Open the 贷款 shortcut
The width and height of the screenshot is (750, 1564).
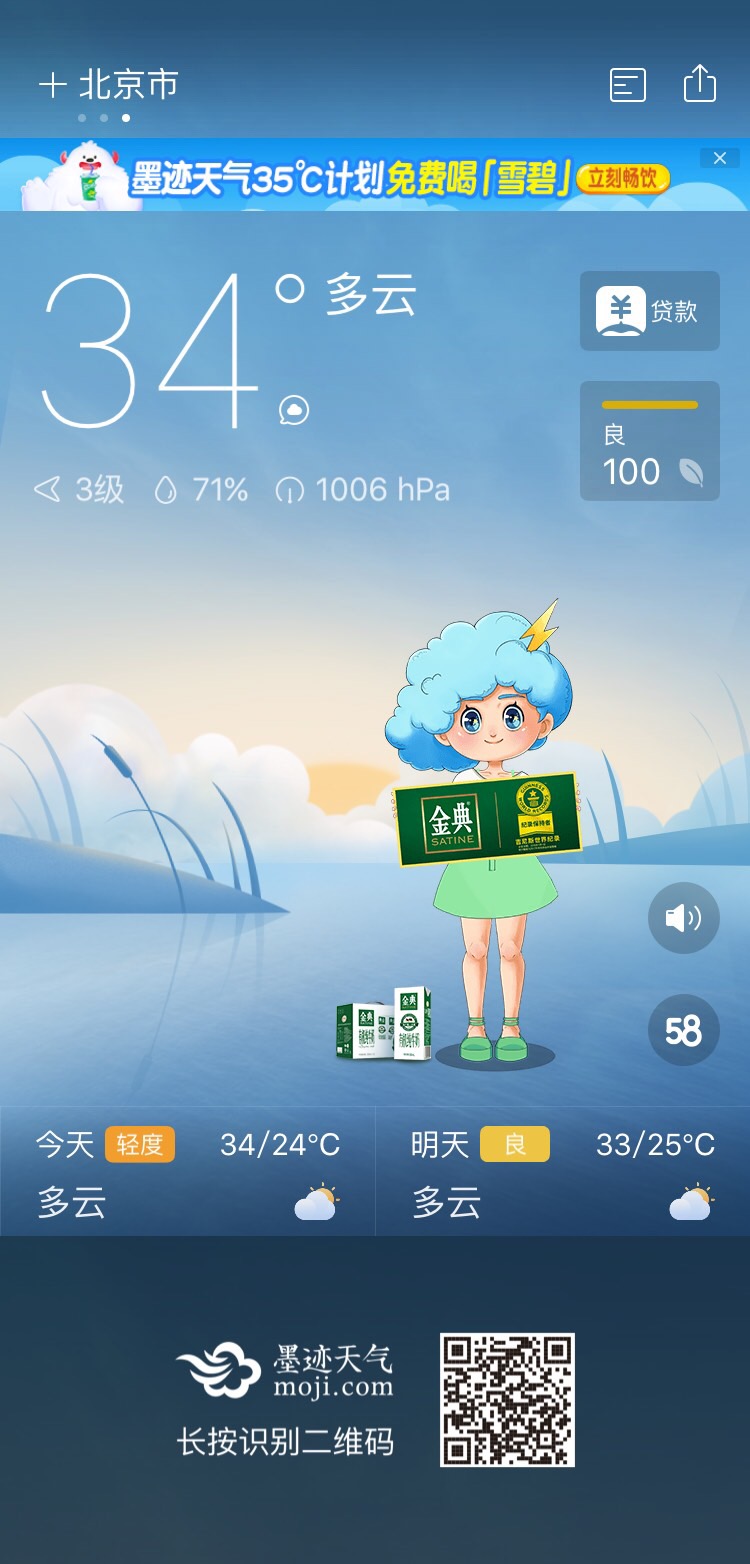(x=649, y=311)
